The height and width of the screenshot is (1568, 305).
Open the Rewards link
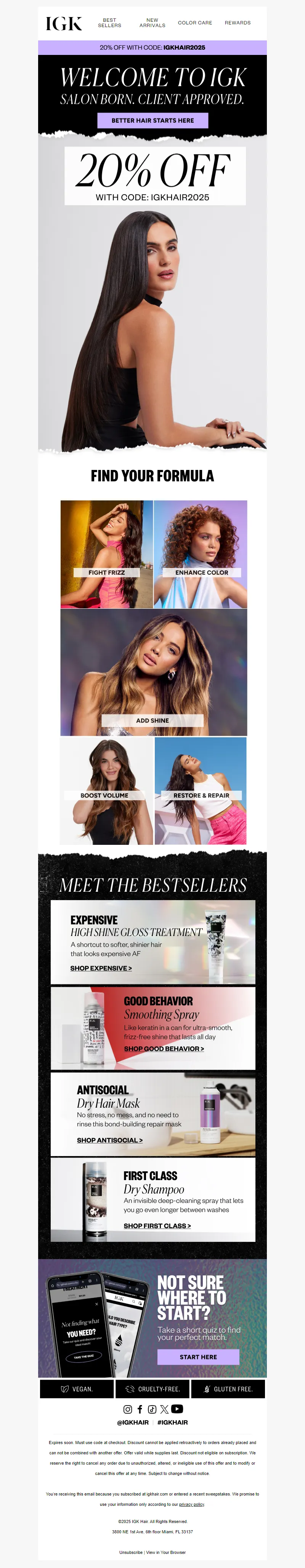coord(238,23)
